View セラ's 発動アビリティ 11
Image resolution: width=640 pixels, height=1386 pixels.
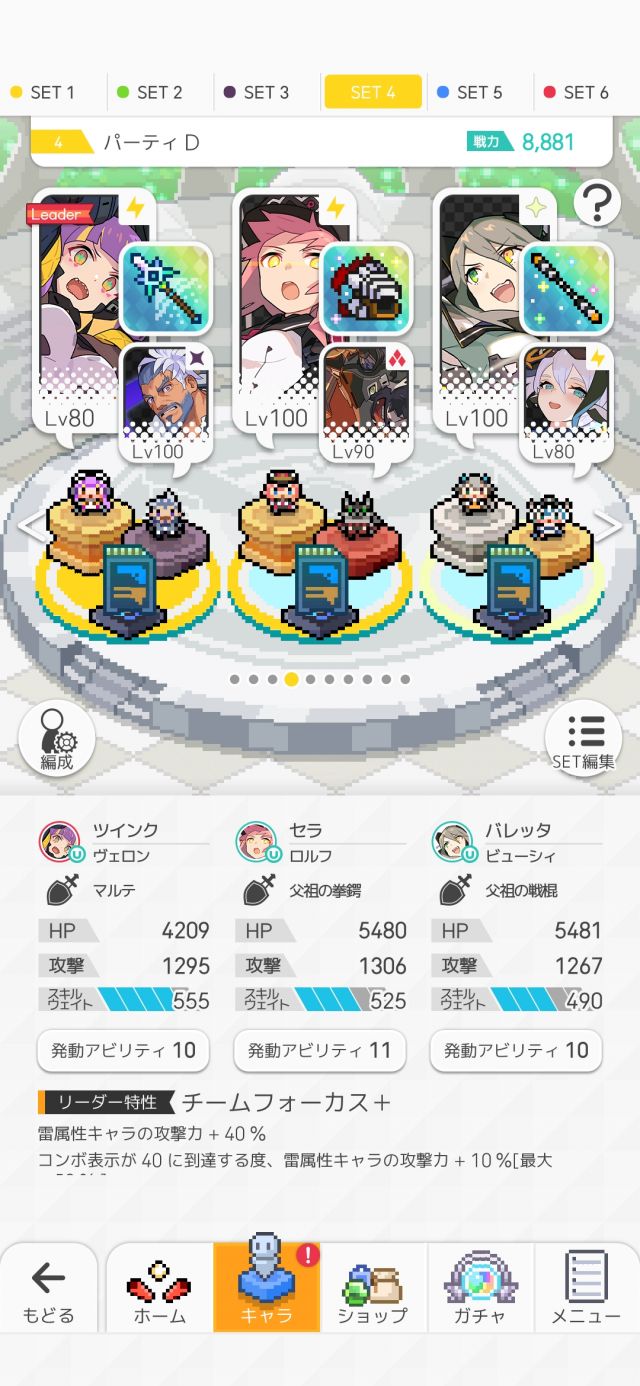coord(320,1050)
